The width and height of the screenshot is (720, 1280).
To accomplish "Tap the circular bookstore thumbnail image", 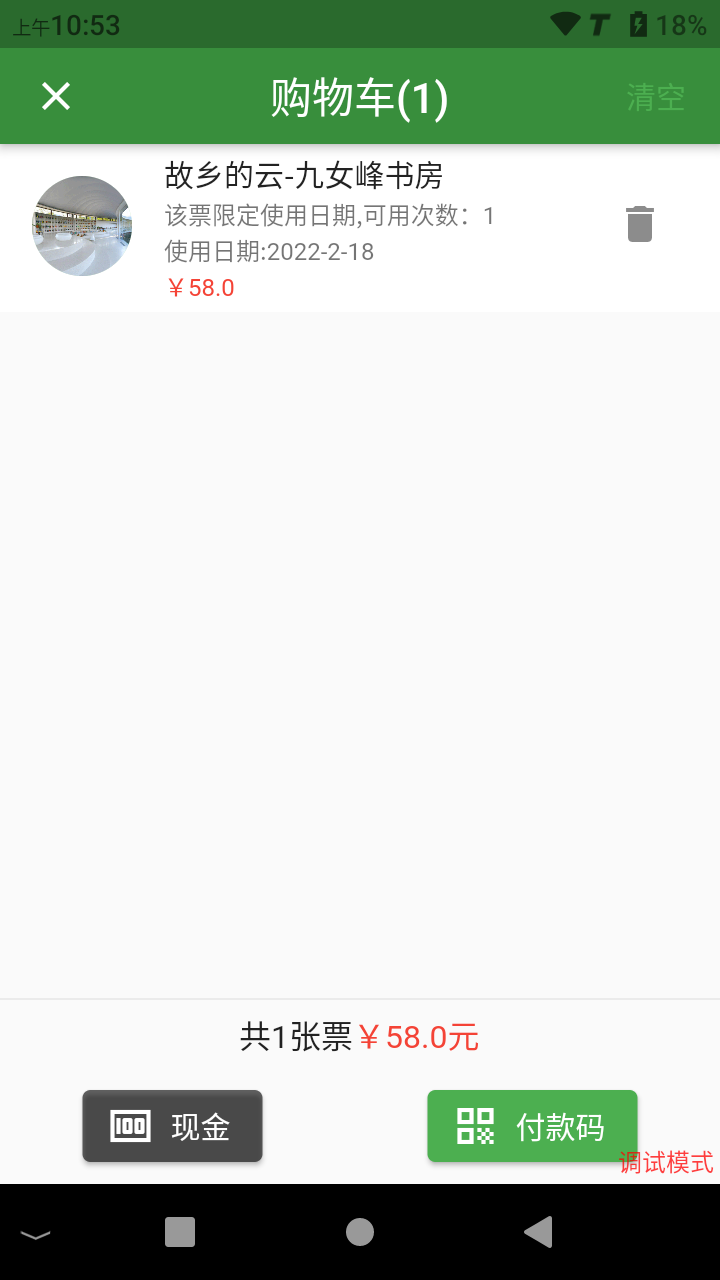I will point(82,226).
